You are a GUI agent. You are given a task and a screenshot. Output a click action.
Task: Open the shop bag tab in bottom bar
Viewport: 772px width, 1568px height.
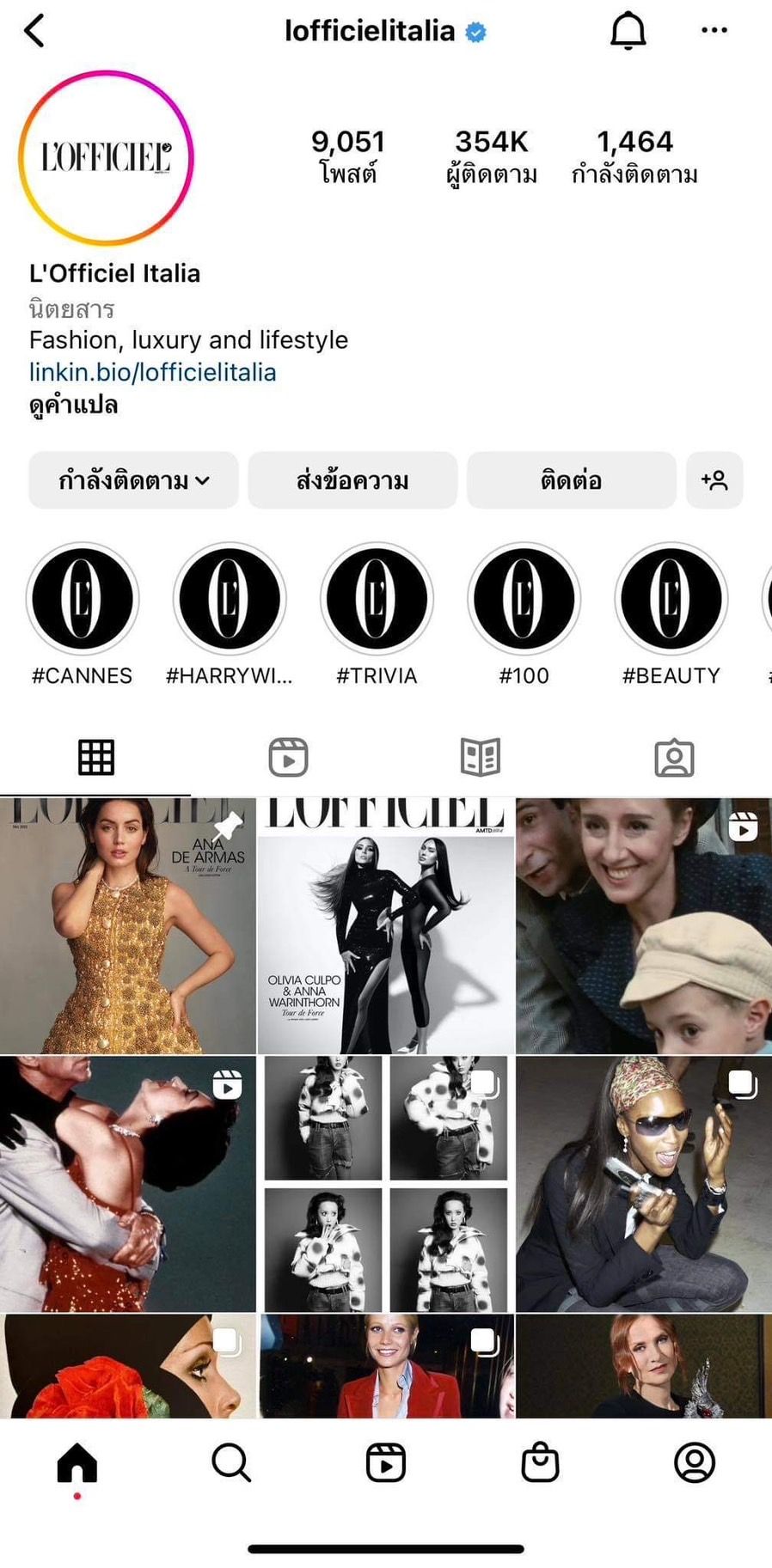pyautogui.click(x=540, y=1462)
